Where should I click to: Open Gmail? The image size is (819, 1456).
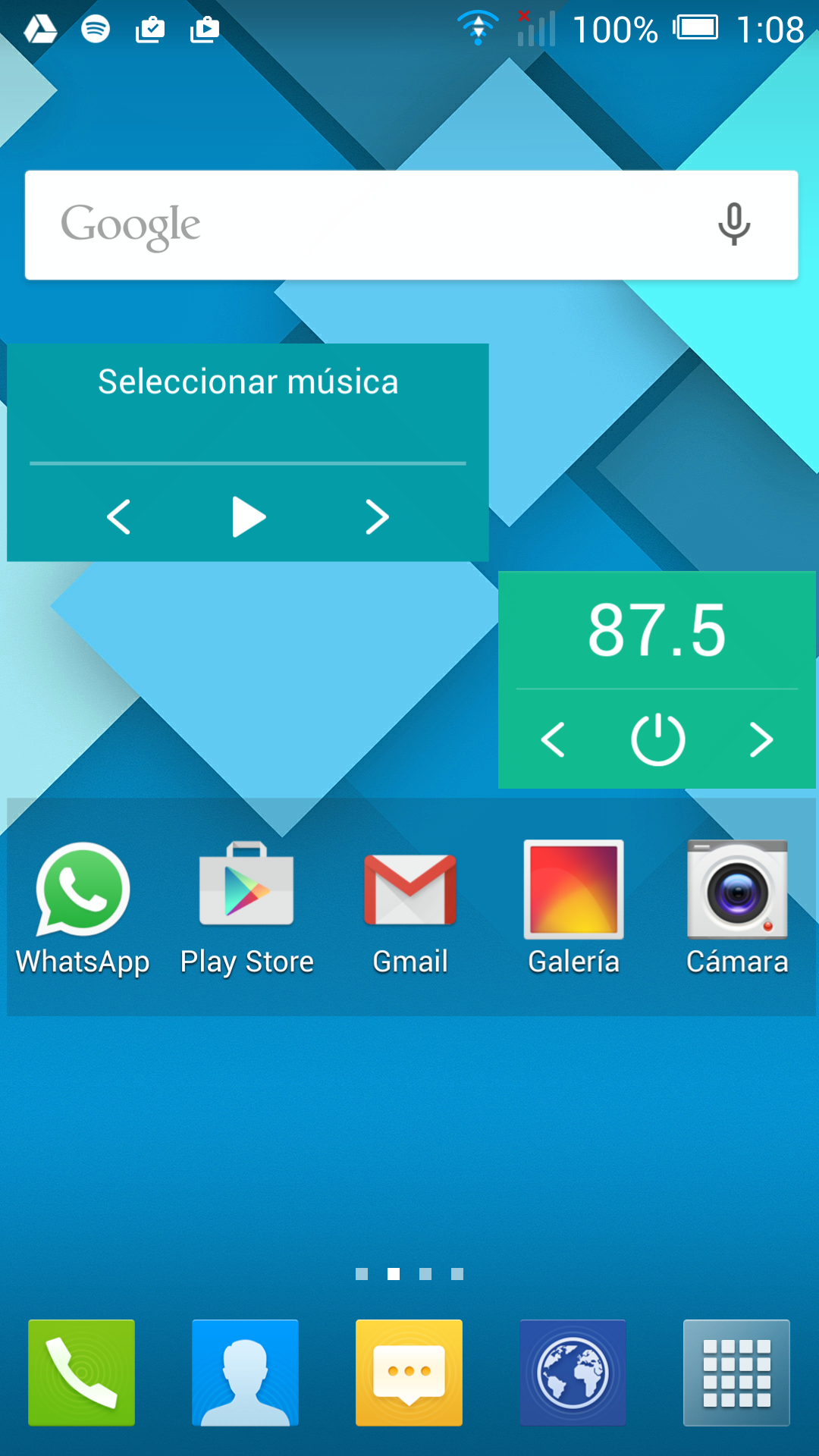coord(410,909)
